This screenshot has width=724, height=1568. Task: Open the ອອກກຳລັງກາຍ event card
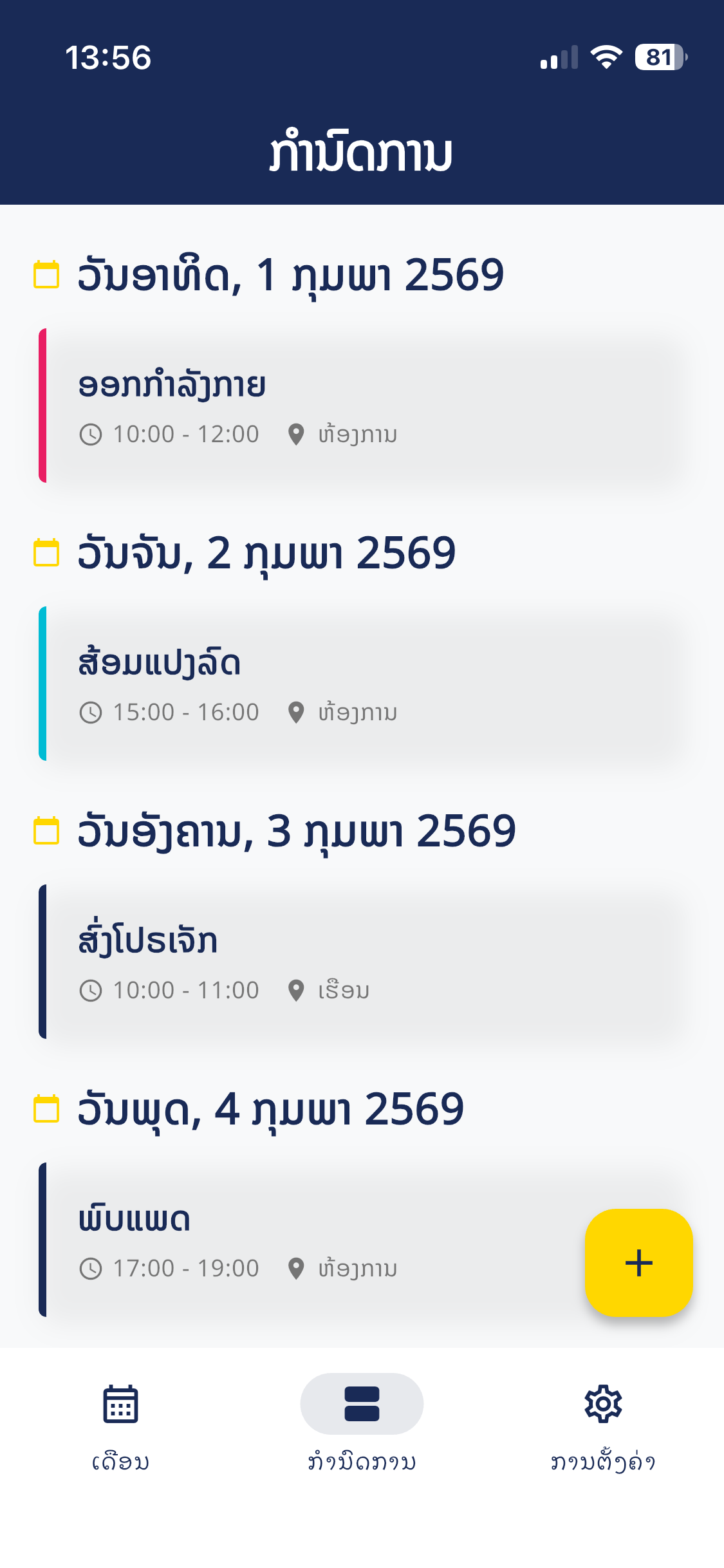(360, 406)
